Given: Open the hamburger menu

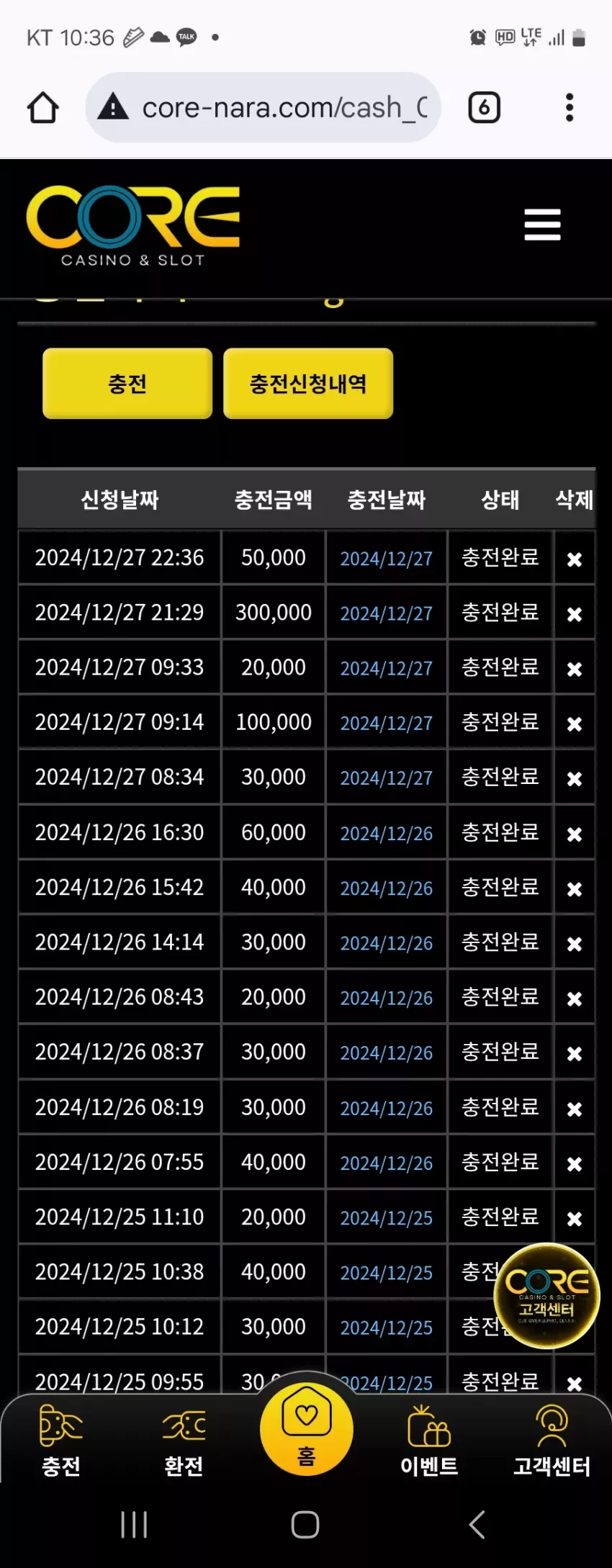Looking at the screenshot, I should click(x=542, y=225).
